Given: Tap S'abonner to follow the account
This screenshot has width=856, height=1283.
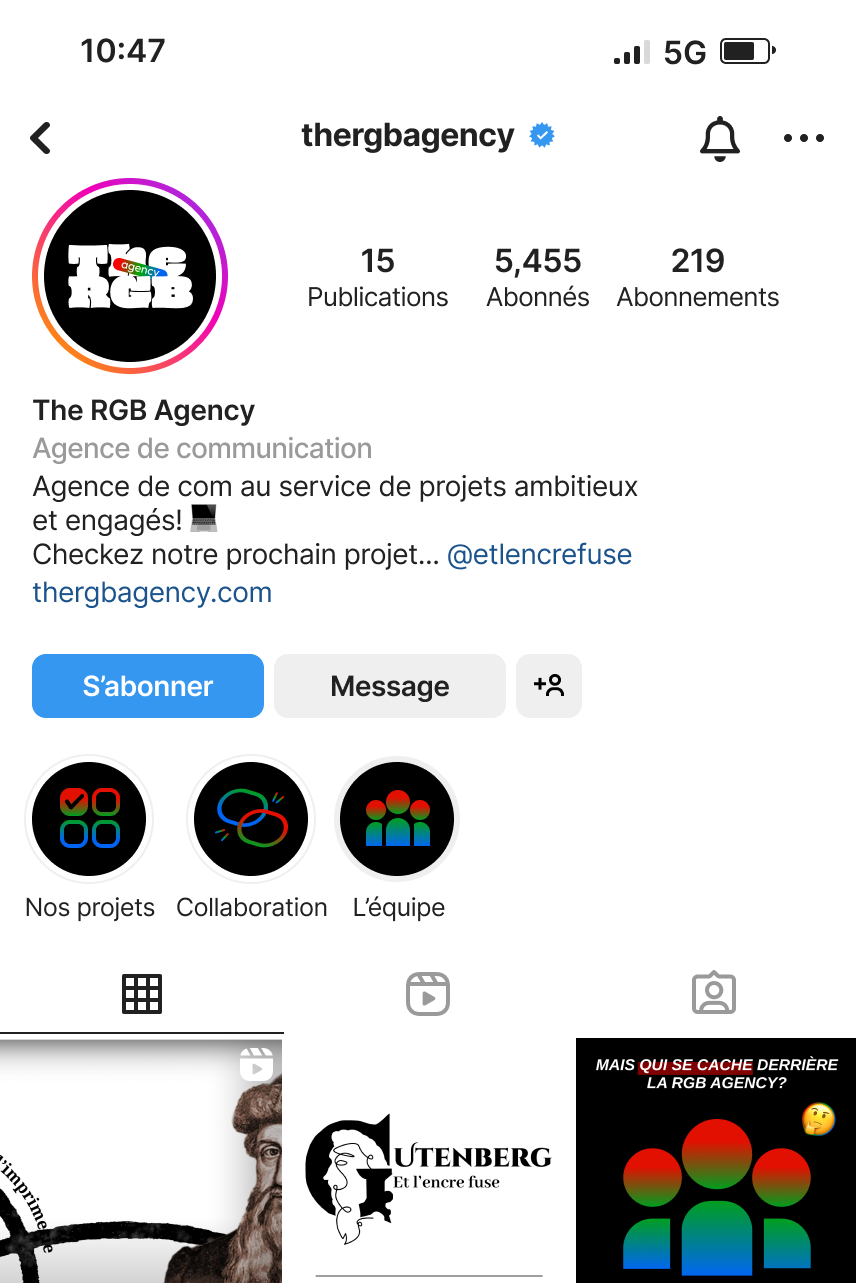Looking at the screenshot, I should click(148, 686).
